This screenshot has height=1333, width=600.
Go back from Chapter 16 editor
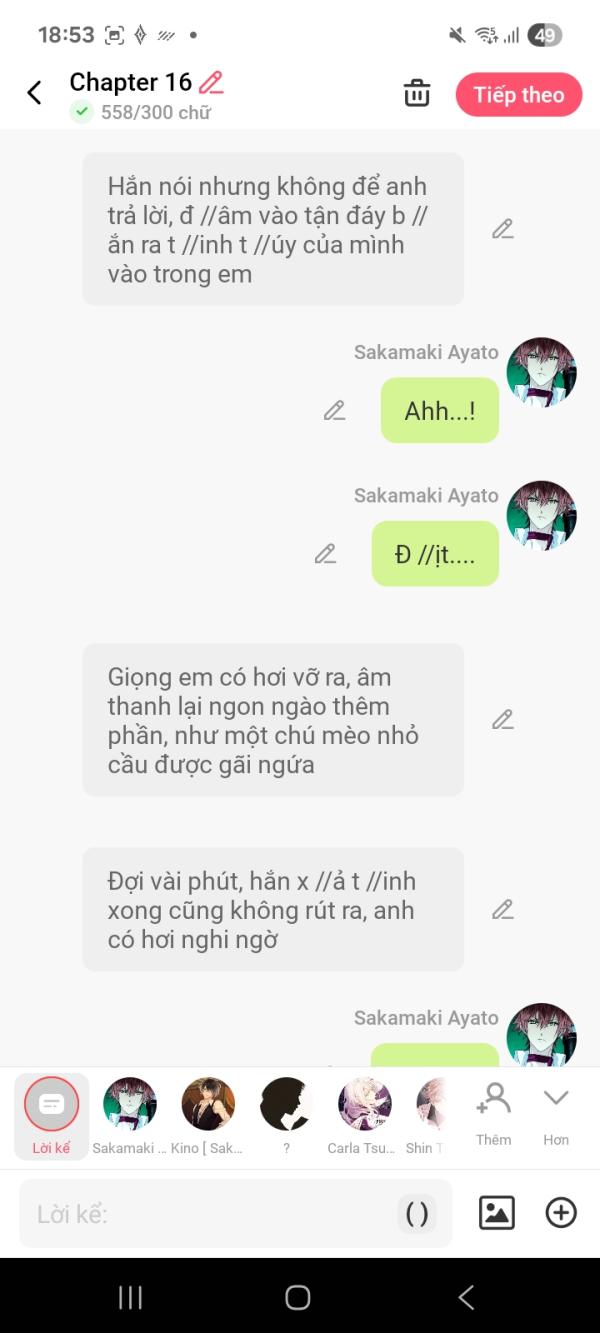[34, 93]
